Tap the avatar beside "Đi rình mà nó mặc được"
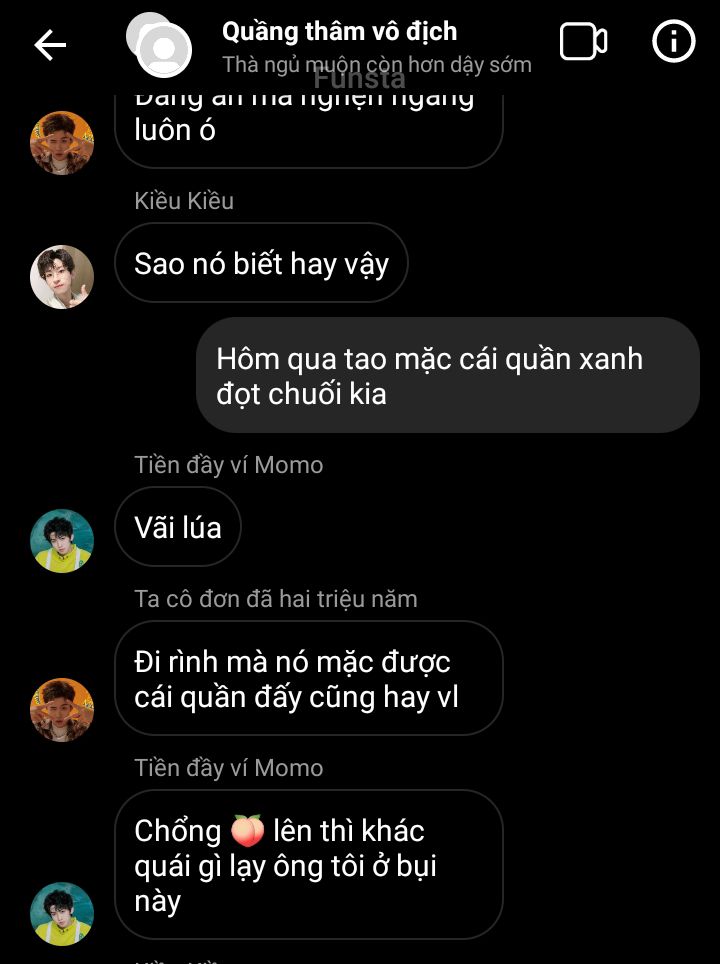720x964 pixels. pyautogui.click(x=62, y=710)
